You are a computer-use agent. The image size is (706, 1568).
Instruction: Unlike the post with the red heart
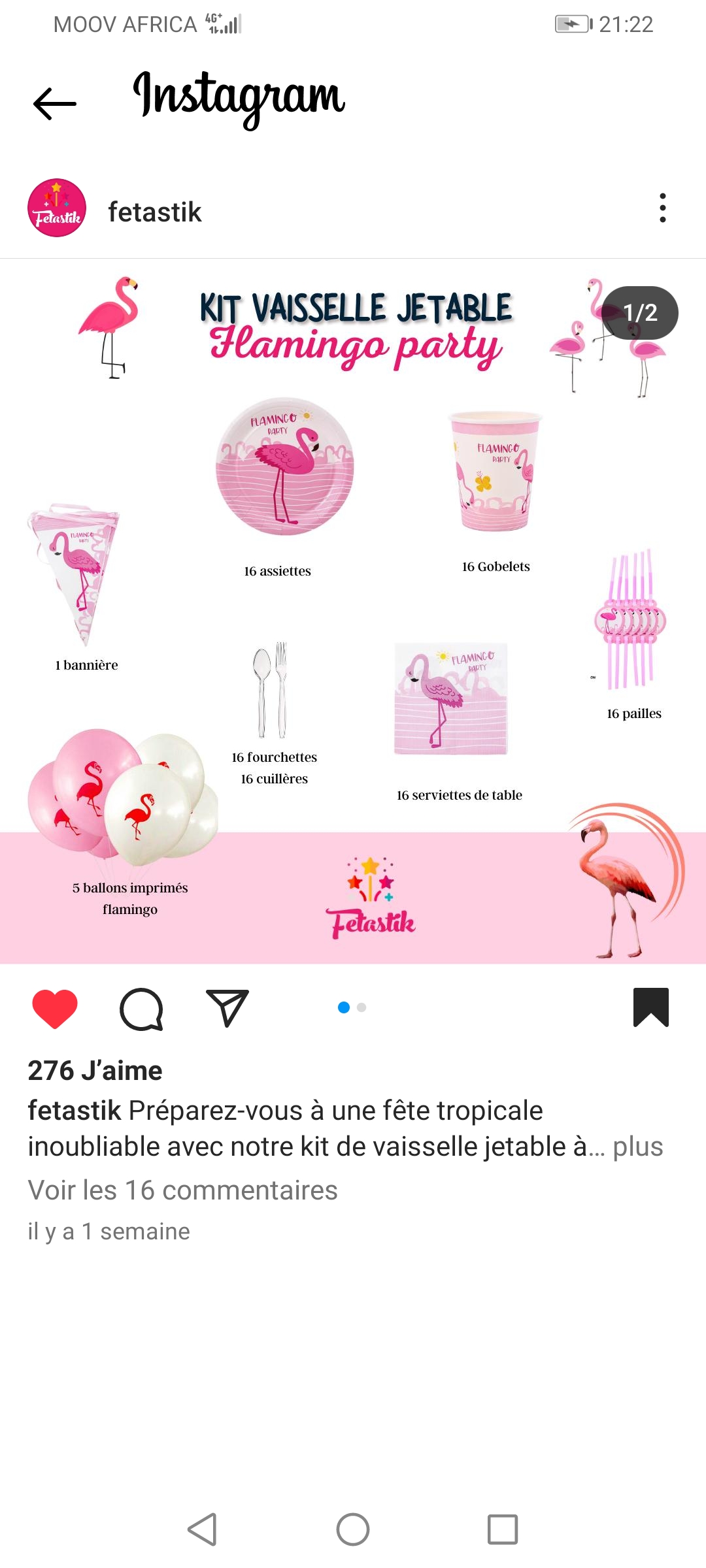pos(55,1008)
